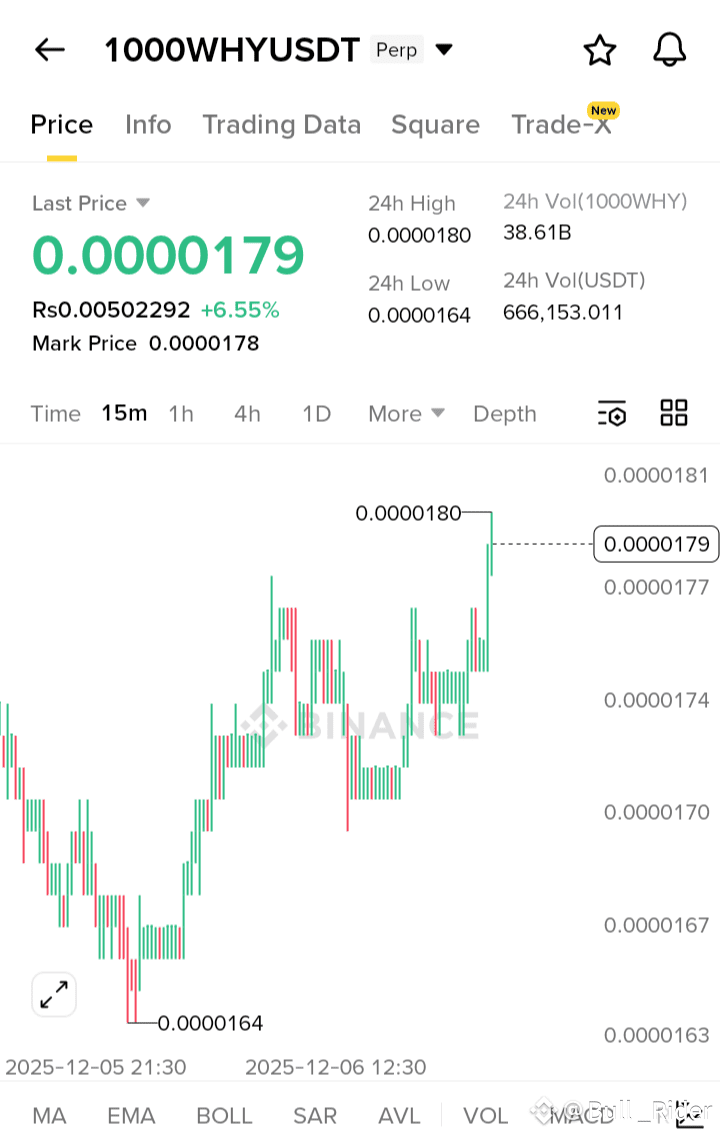Enable the VOL indicator overlay
This screenshot has height=1136, width=720.
485,1115
